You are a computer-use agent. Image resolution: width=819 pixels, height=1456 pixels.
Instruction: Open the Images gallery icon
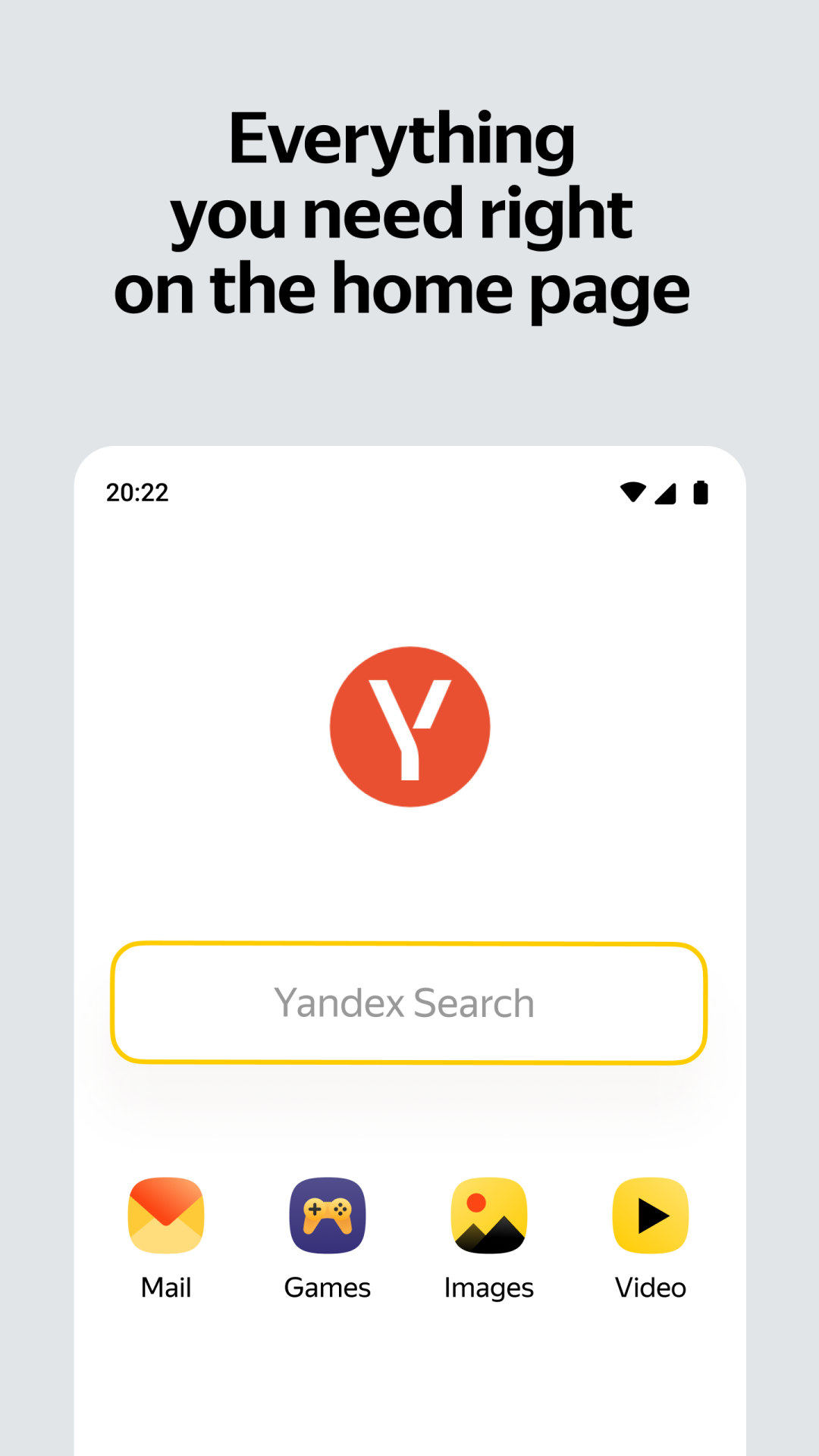[488, 1214]
